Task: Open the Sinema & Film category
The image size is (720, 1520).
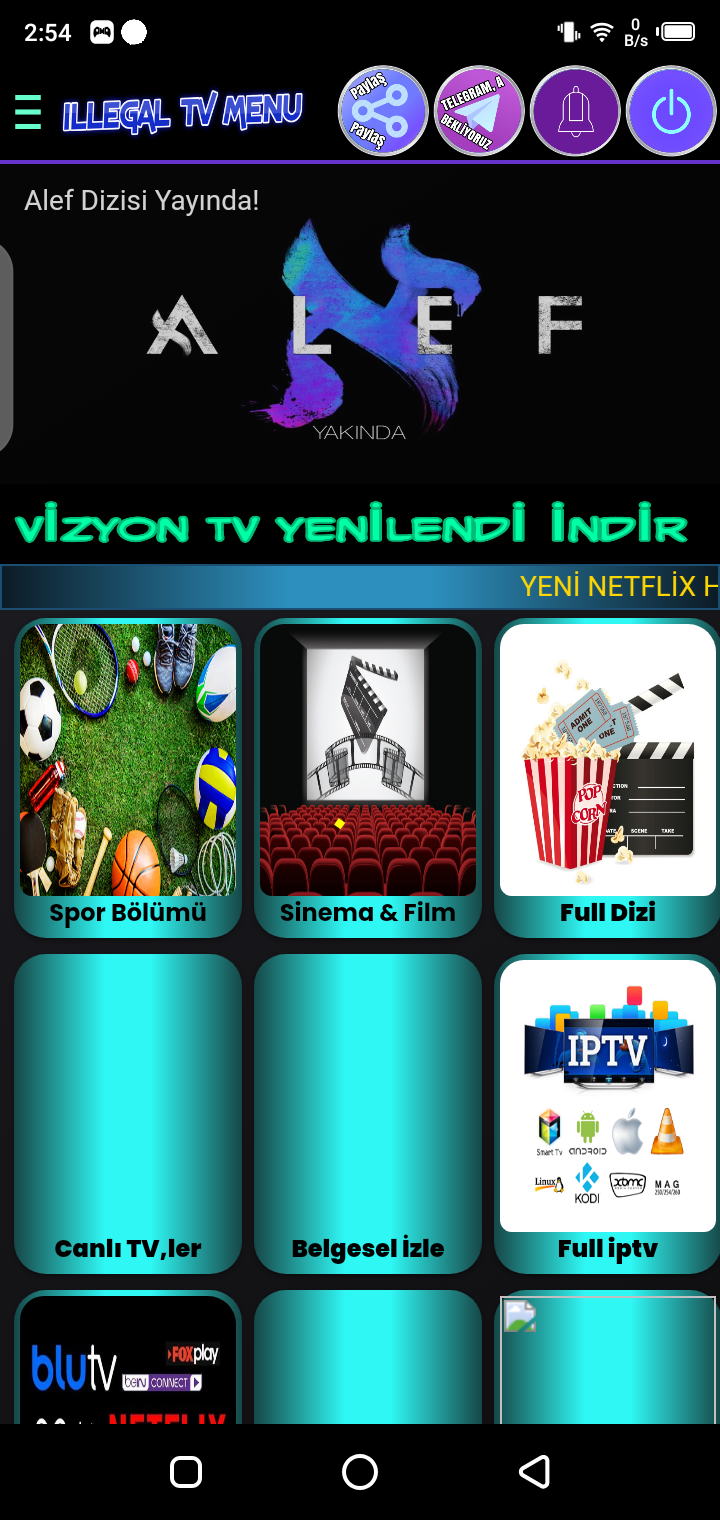Action: tap(368, 777)
